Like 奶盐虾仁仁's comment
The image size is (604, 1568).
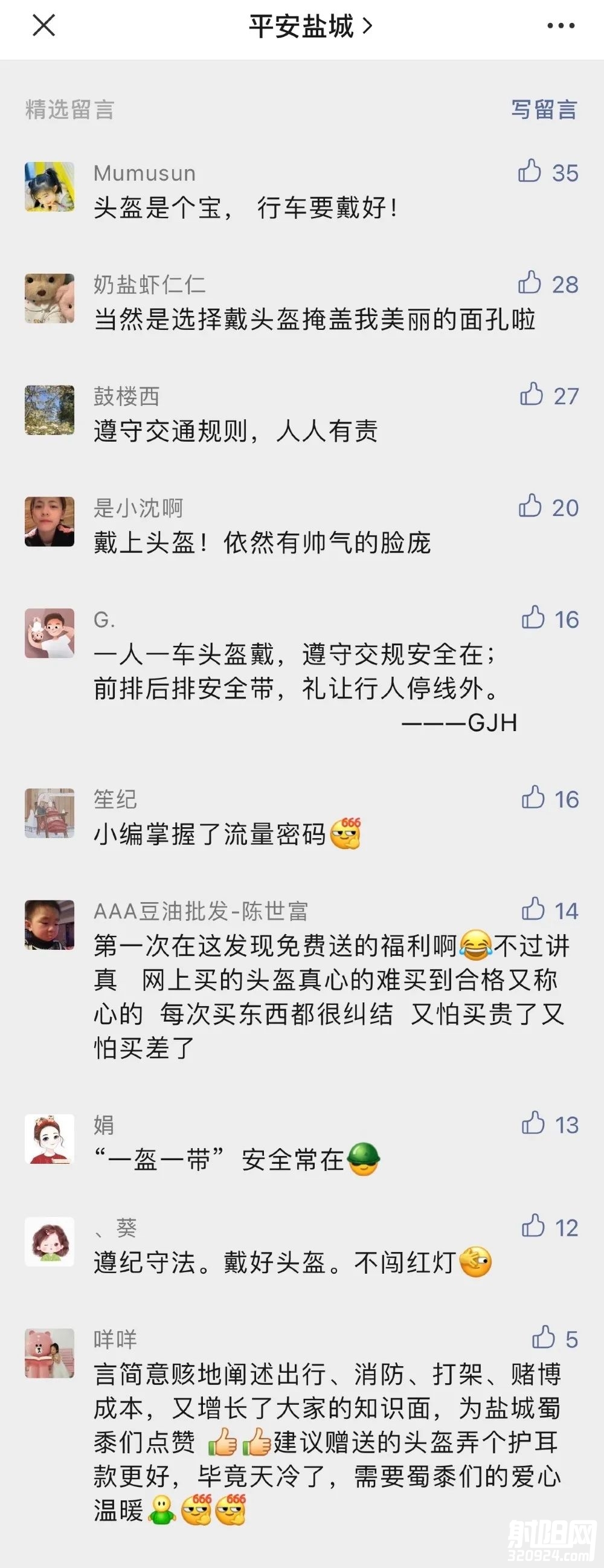click(530, 282)
